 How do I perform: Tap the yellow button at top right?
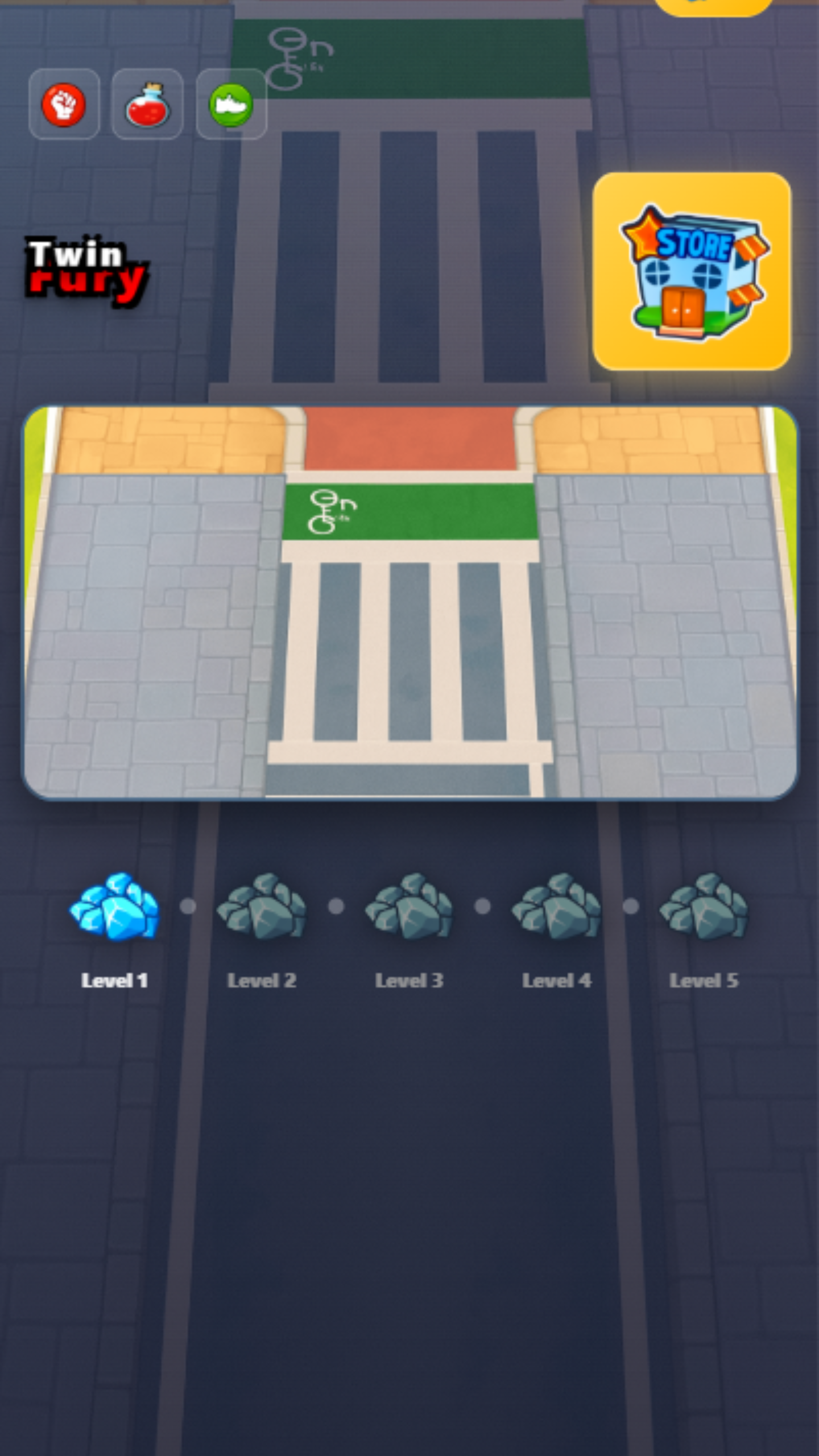pos(714,7)
